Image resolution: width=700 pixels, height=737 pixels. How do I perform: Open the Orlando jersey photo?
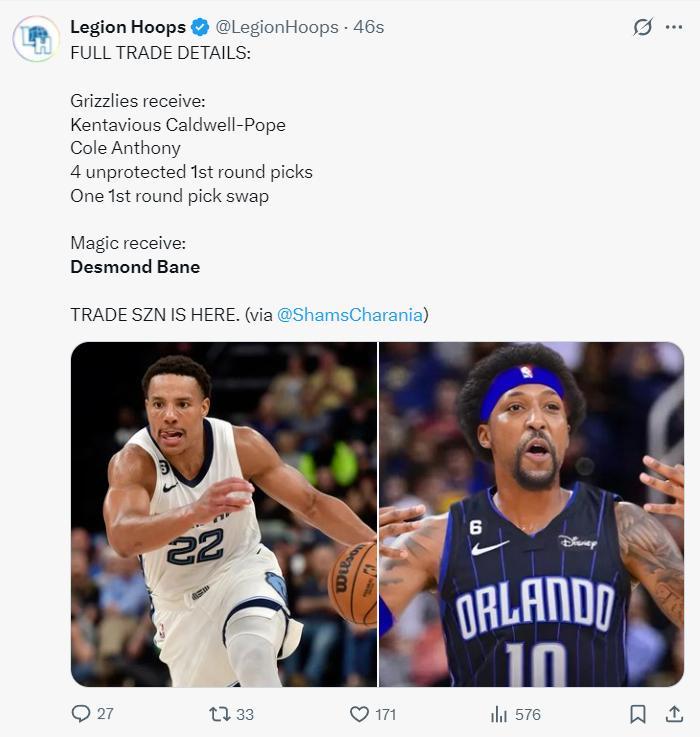point(531,514)
